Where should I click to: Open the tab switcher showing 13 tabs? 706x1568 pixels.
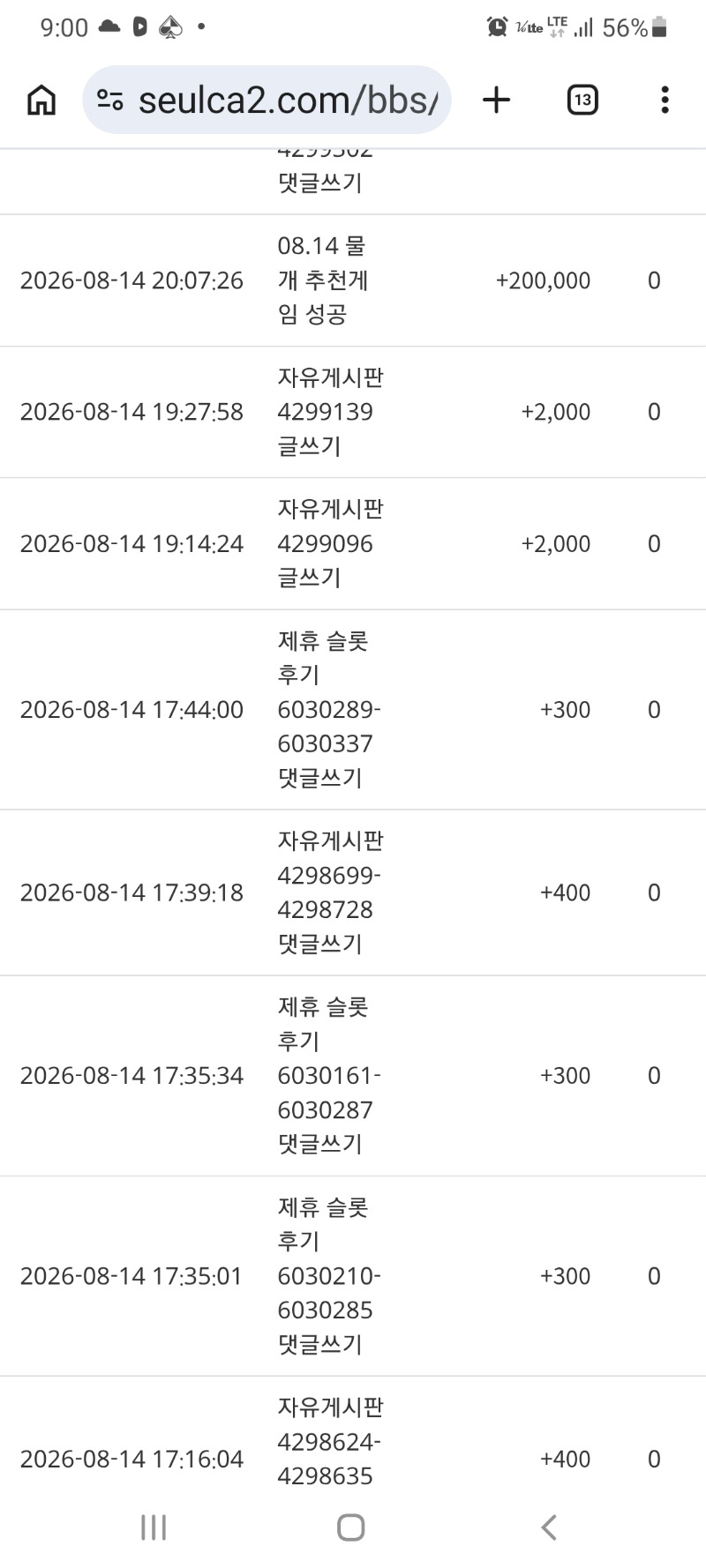582,100
